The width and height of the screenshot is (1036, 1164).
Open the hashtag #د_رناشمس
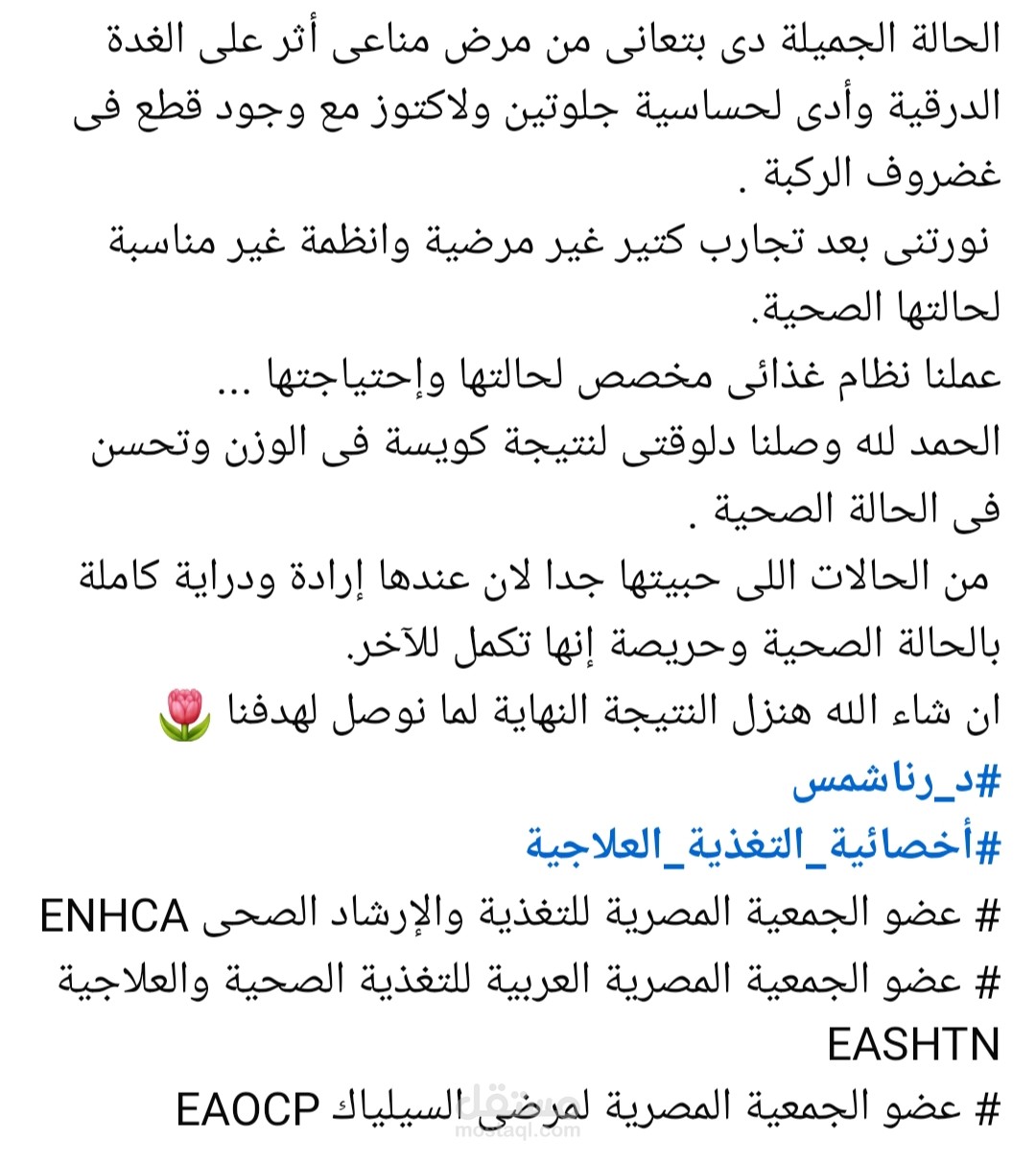[896, 783]
